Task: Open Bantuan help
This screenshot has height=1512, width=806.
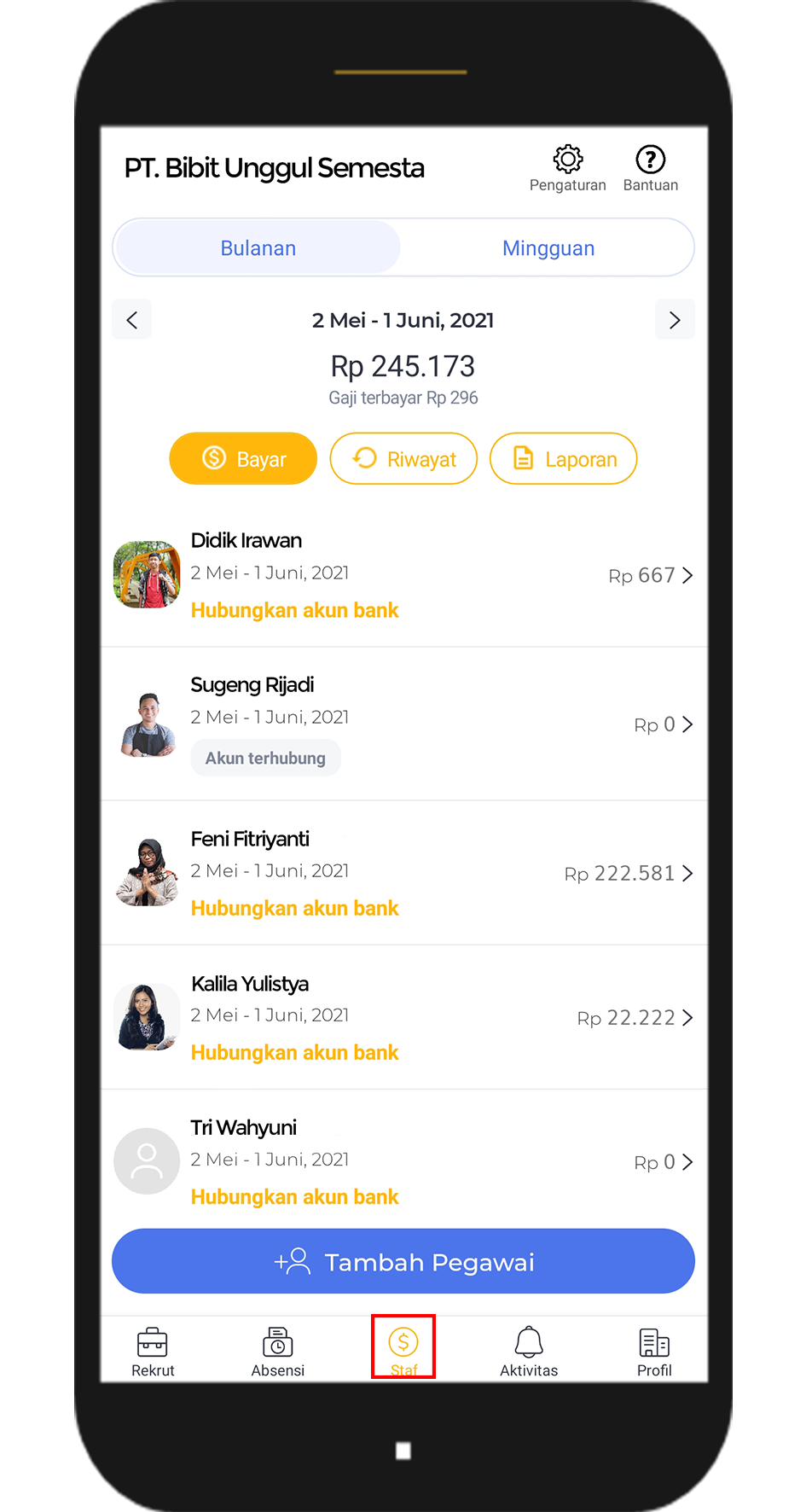Action: coord(650,168)
